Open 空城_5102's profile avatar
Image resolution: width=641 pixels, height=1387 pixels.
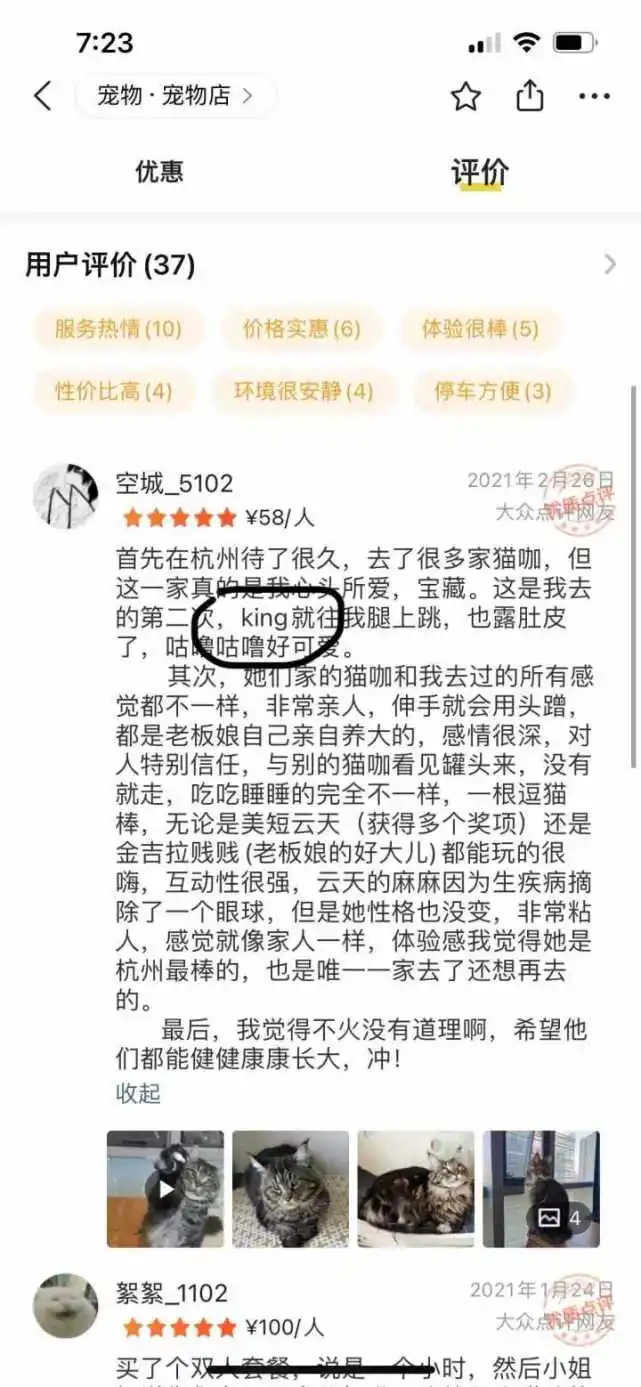(x=66, y=496)
